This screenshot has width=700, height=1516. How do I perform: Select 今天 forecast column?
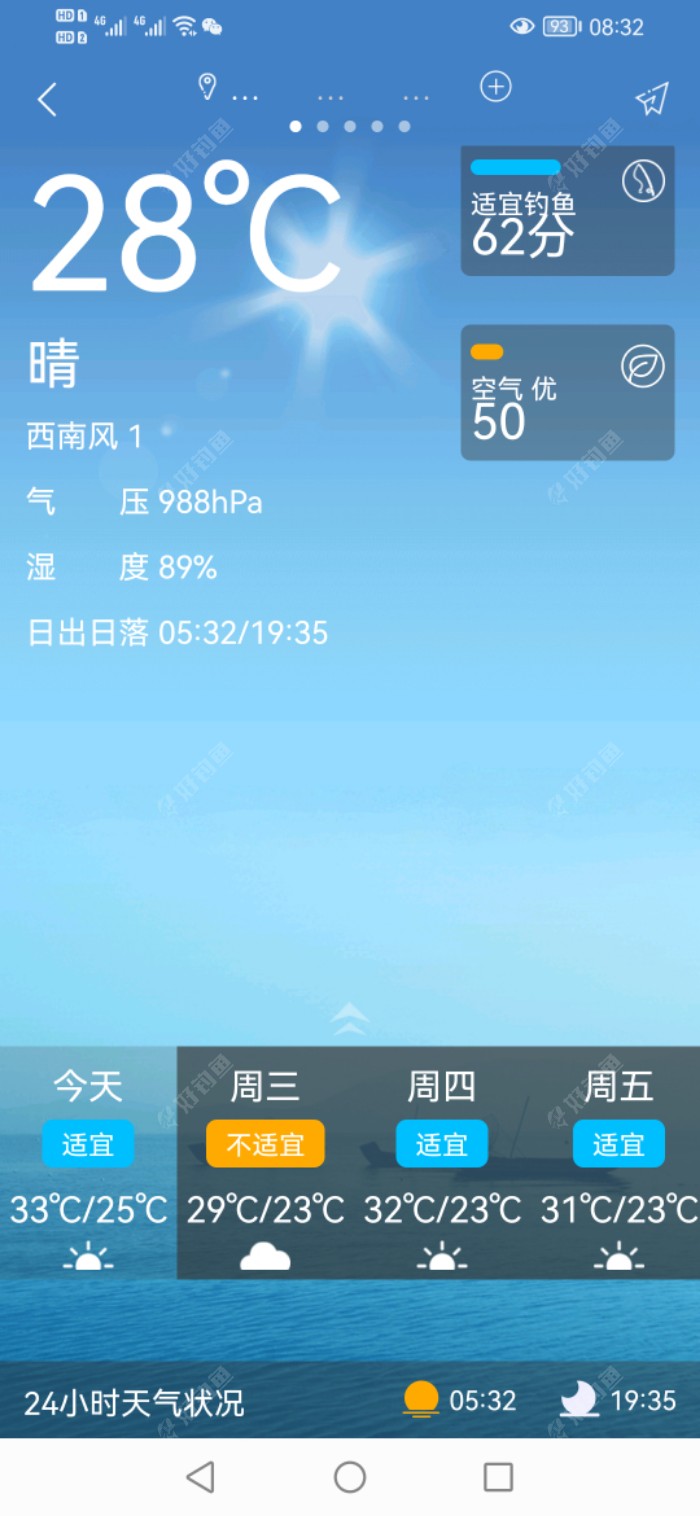pos(88,1162)
